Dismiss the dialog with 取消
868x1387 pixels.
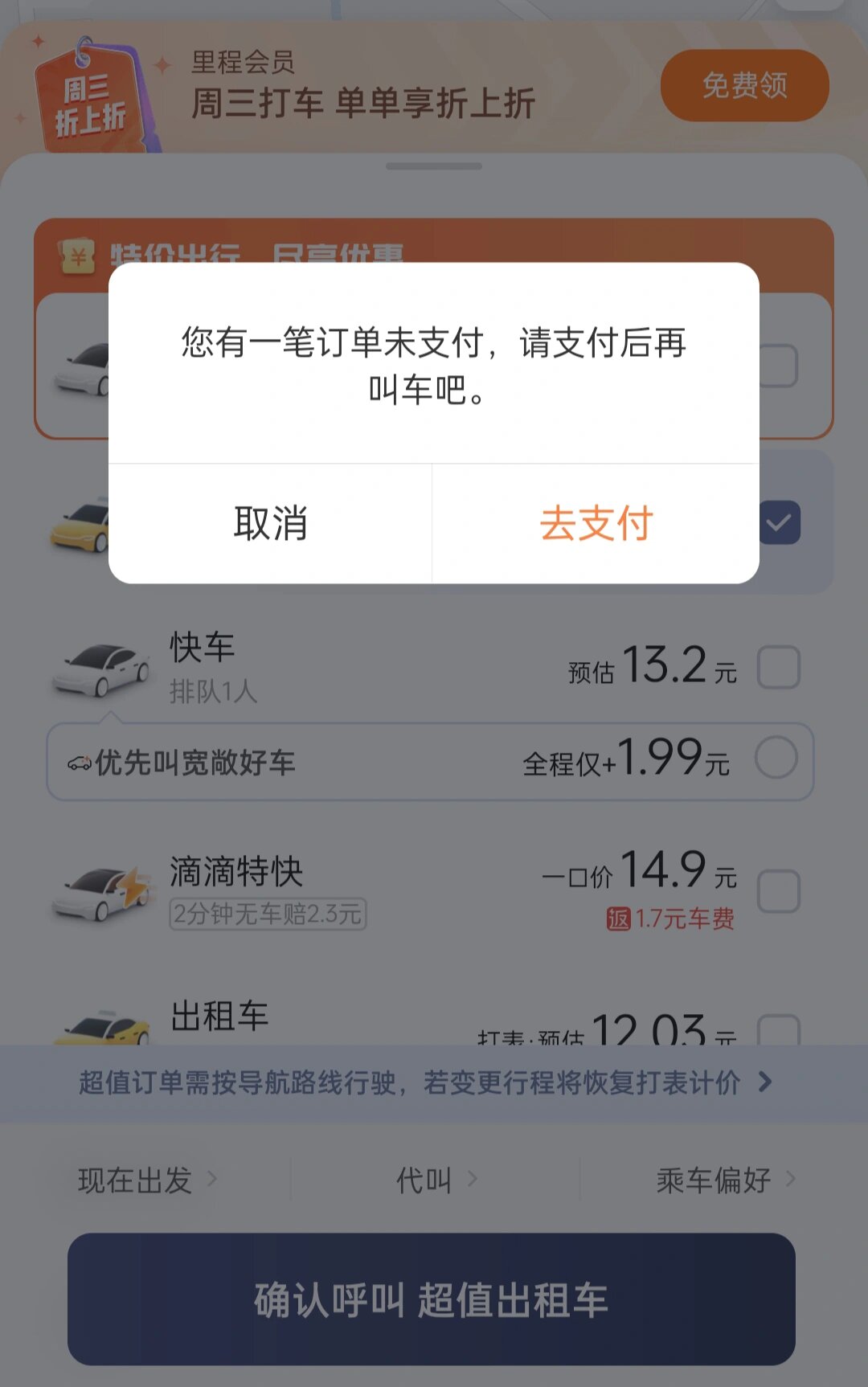pos(271,523)
